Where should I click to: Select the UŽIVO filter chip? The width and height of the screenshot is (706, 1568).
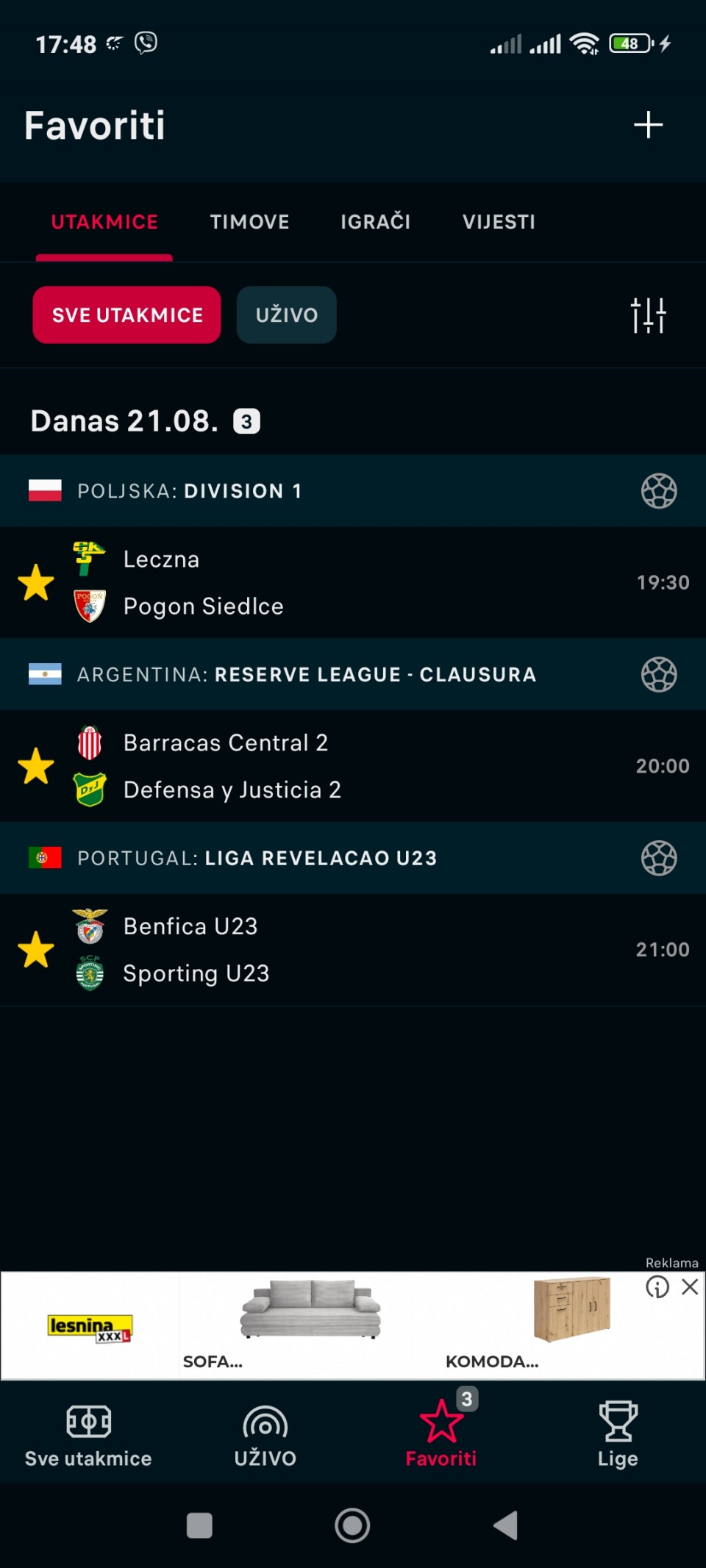point(287,315)
